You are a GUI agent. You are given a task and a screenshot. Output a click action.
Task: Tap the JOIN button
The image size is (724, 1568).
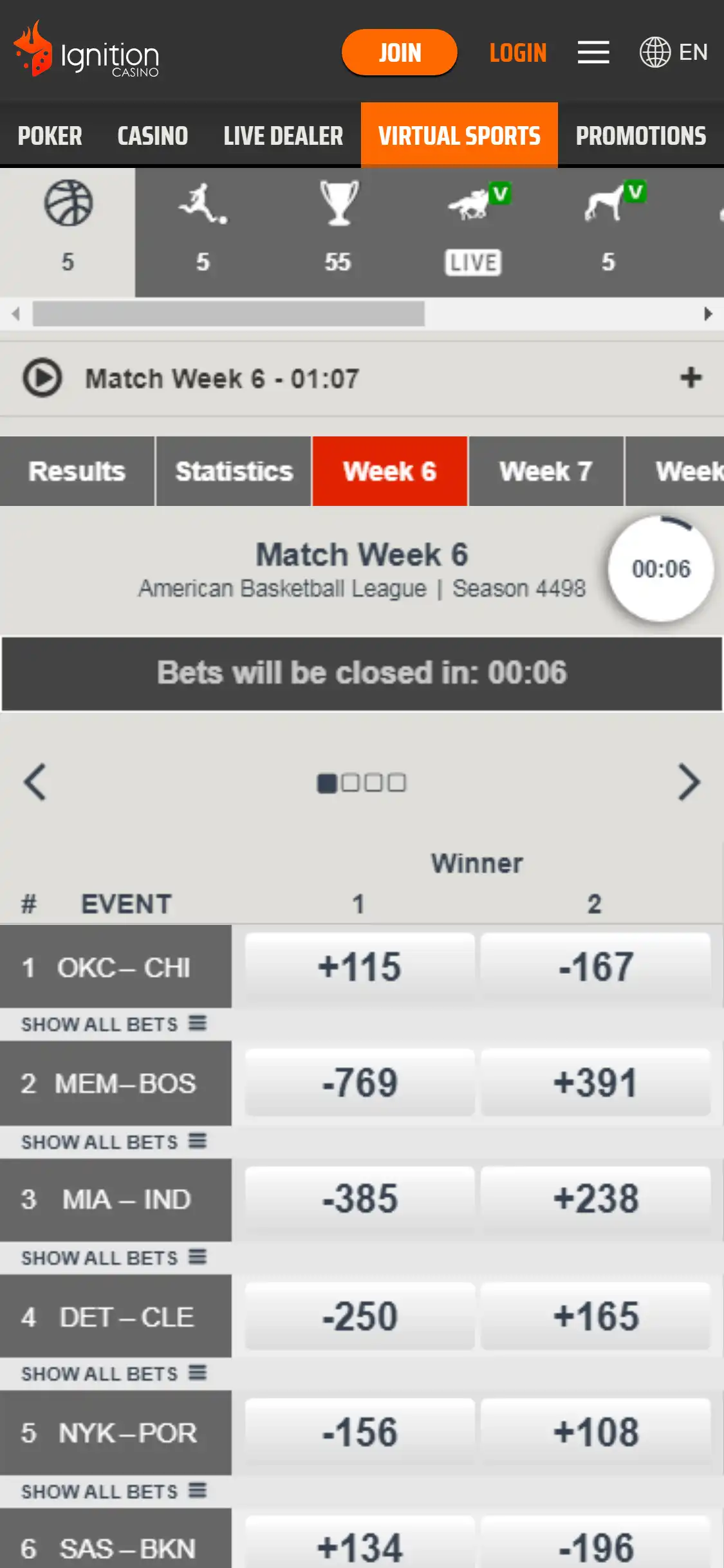[399, 52]
